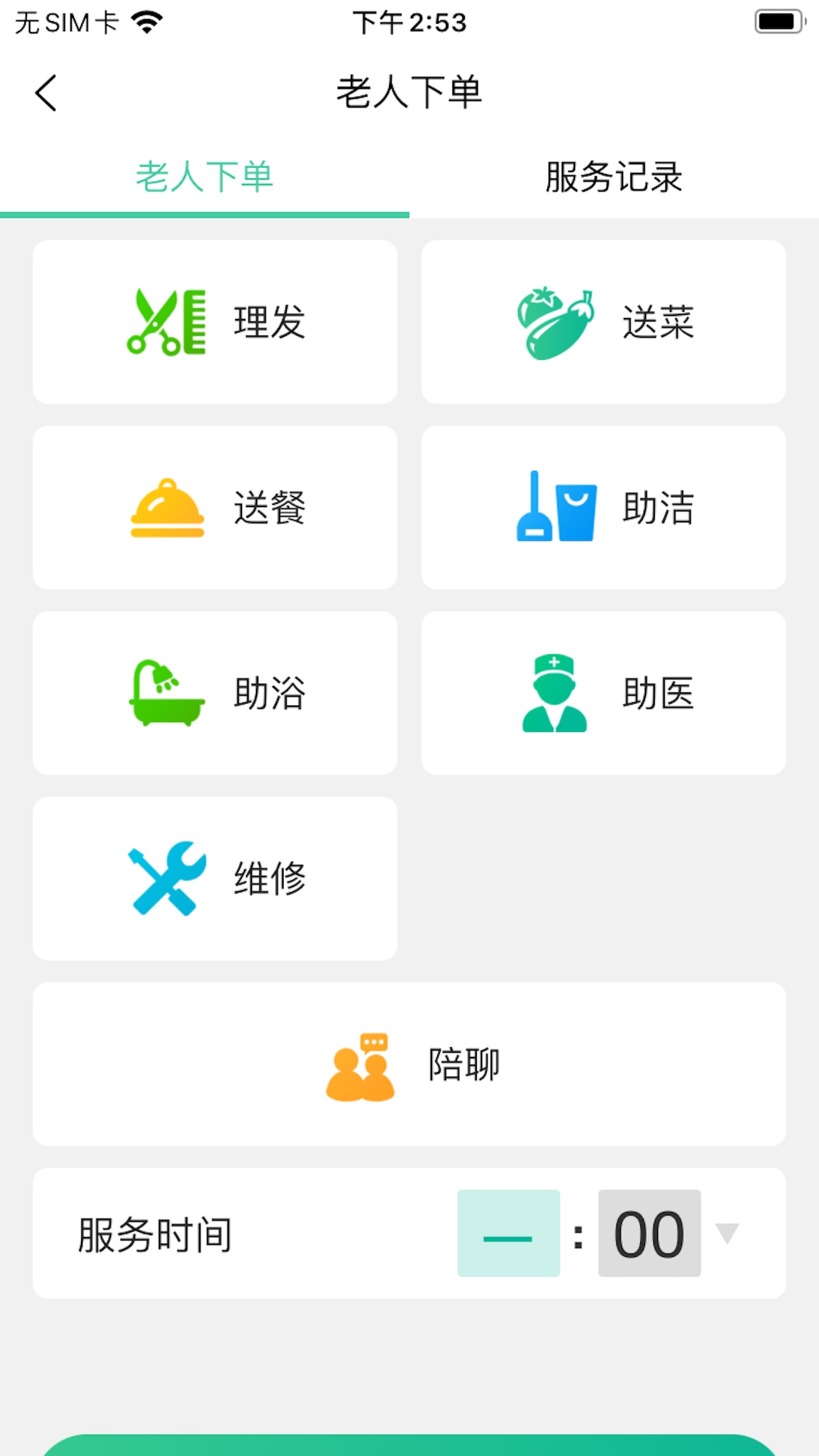819x1456 pixels.
Task: Expand the service time dropdown arrow
Action: click(727, 1233)
